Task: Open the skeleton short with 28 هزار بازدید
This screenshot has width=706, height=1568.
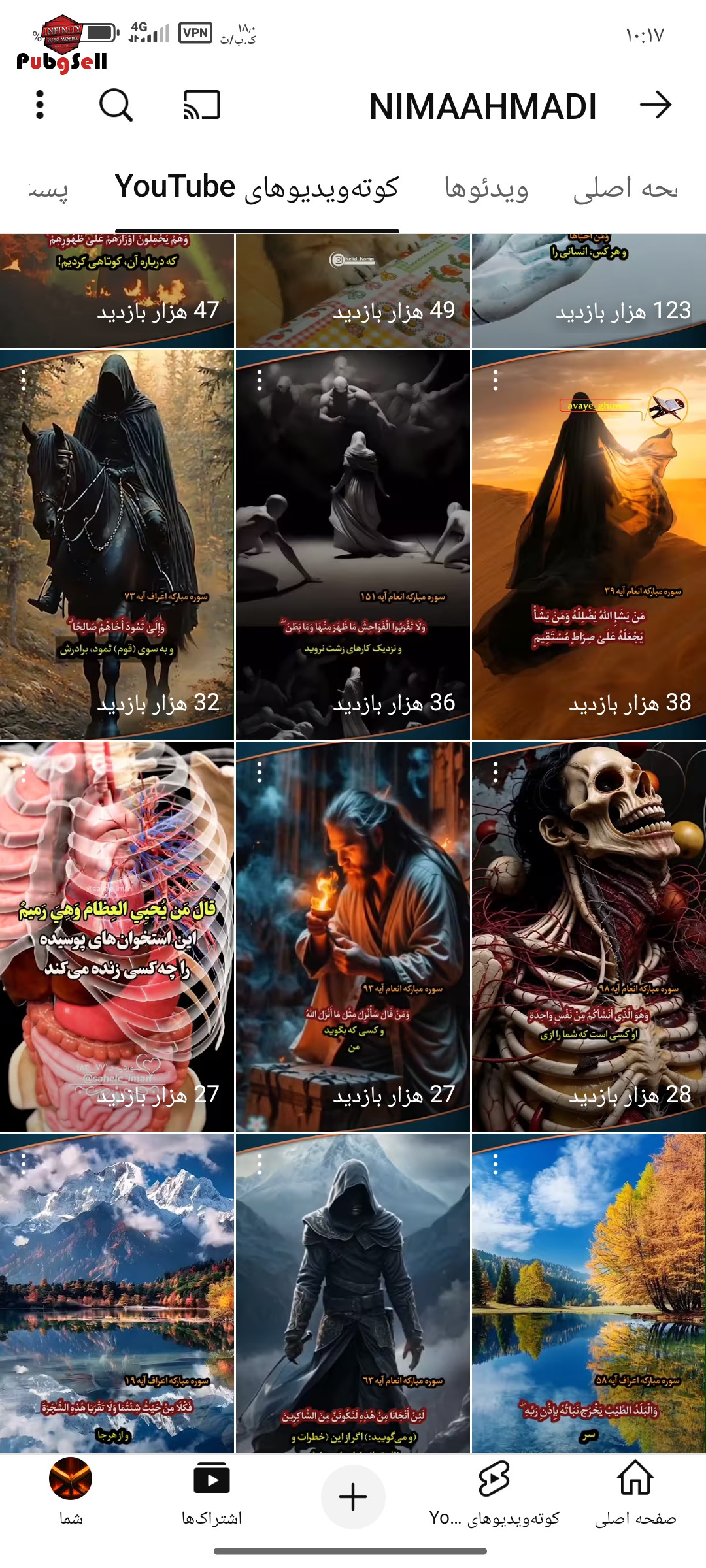Action: tap(588, 936)
